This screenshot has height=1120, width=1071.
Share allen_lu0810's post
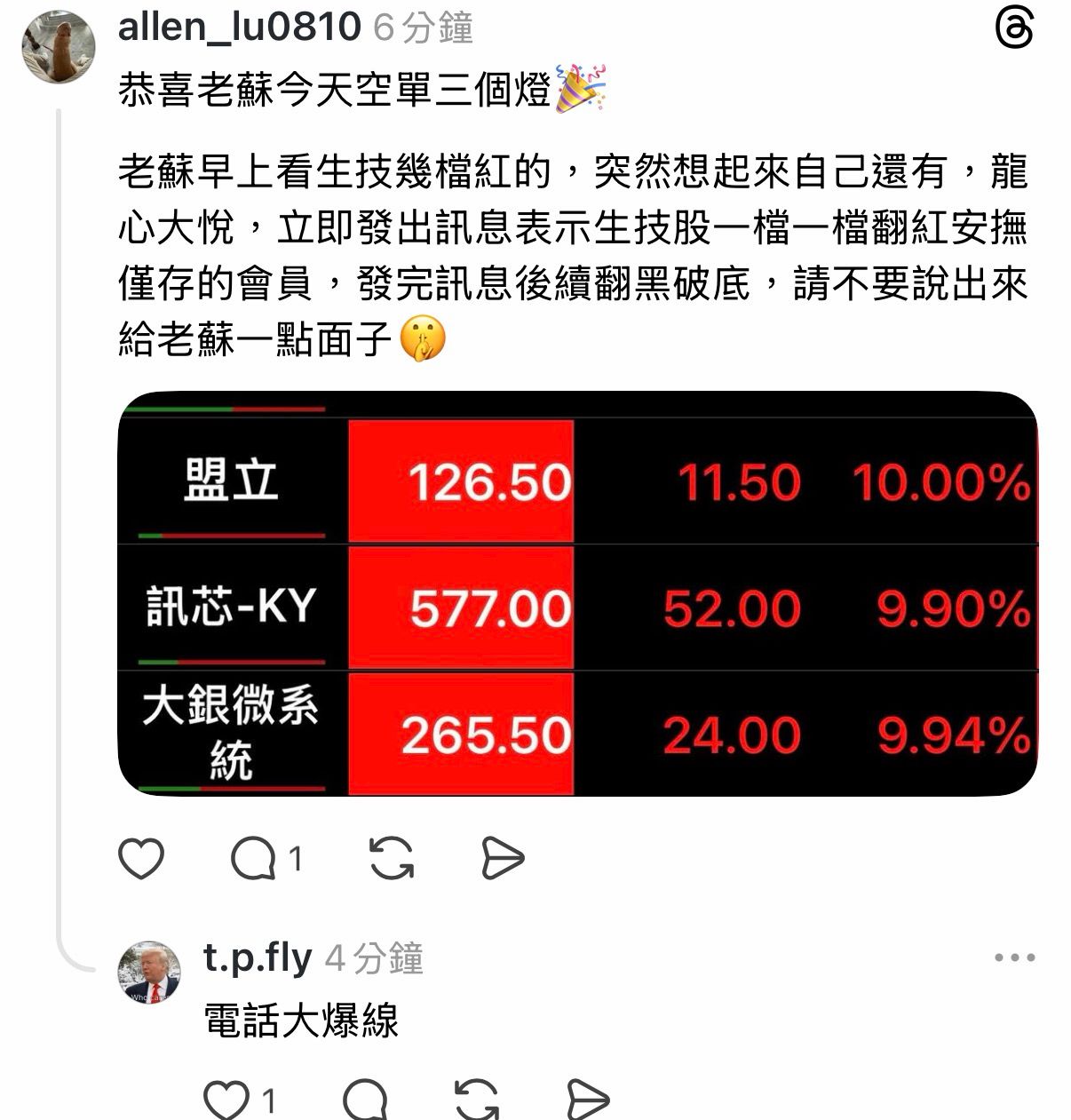[503, 859]
